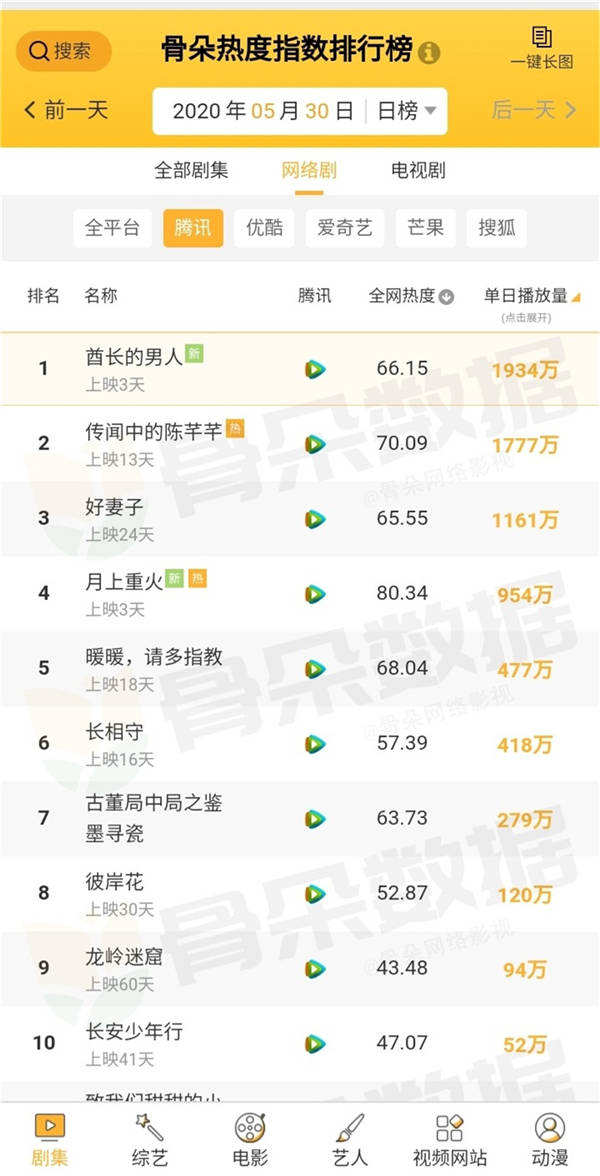Open the 2020年05月30日 date picker

(x=263, y=111)
